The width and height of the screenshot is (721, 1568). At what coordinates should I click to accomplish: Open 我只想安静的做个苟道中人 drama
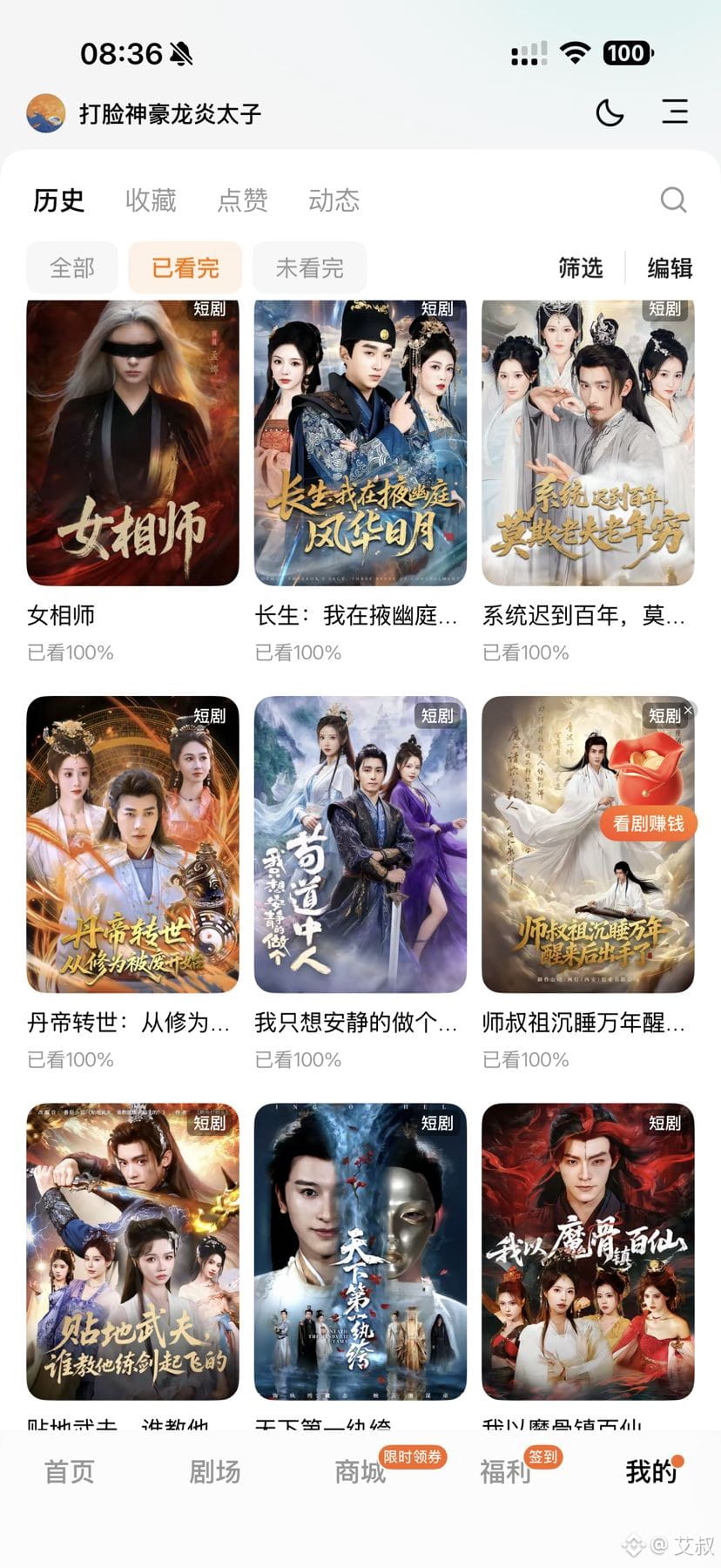(360, 844)
